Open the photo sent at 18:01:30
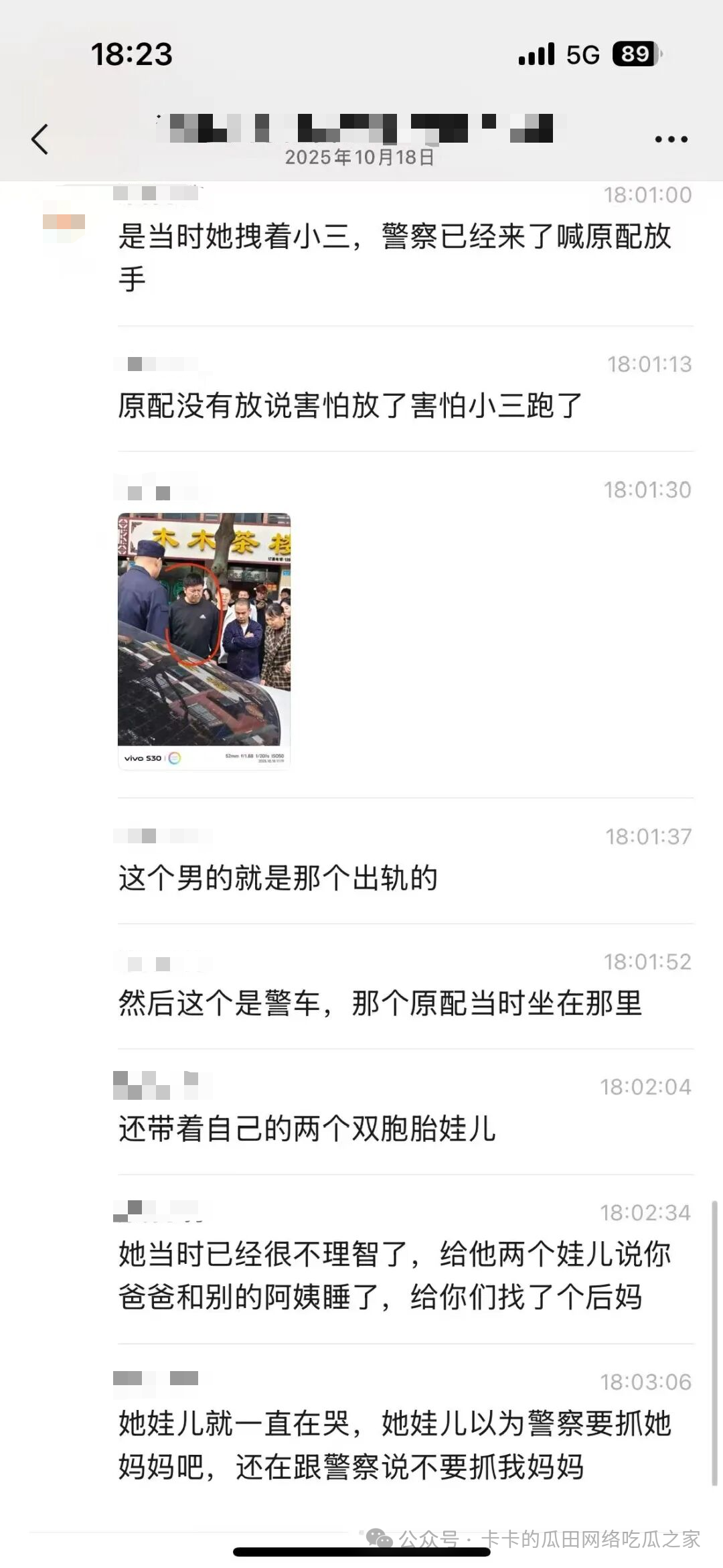Screen dimensions: 723x1568 [204, 640]
